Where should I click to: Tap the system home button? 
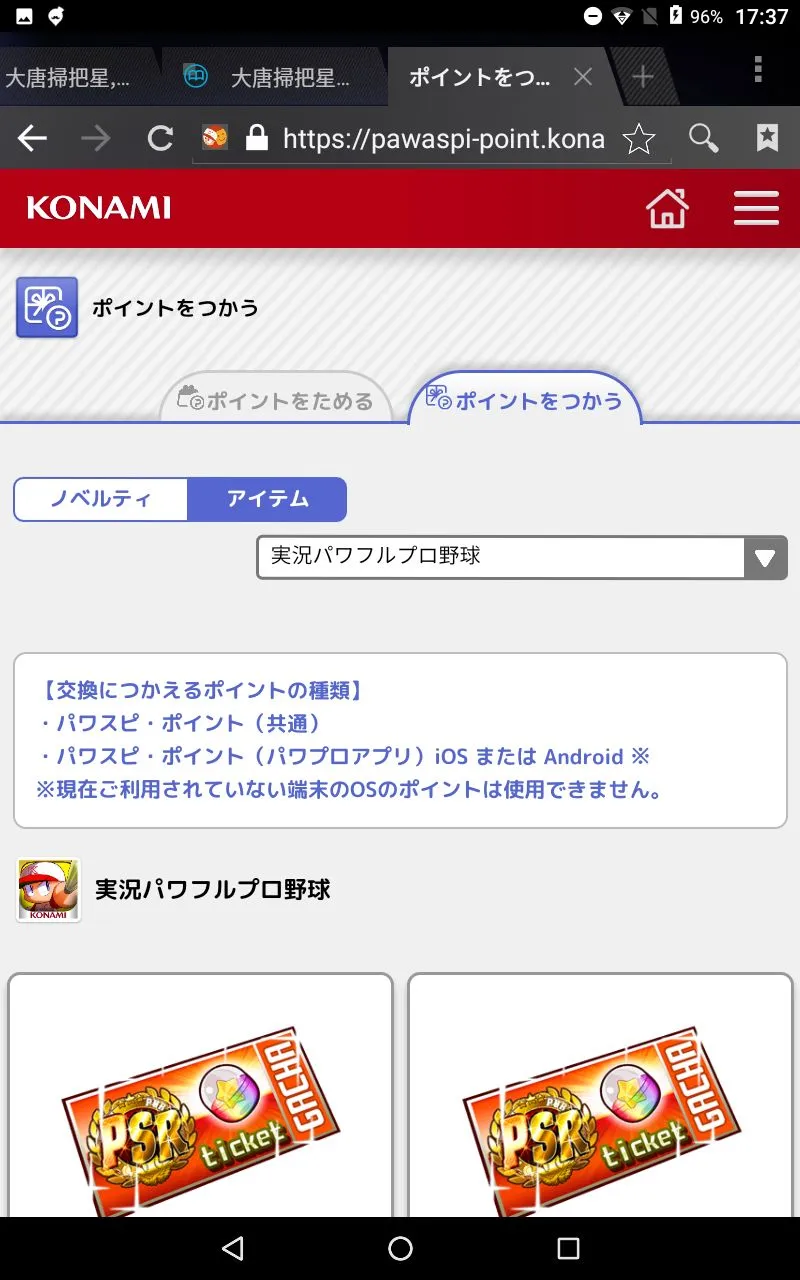pos(400,1248)
